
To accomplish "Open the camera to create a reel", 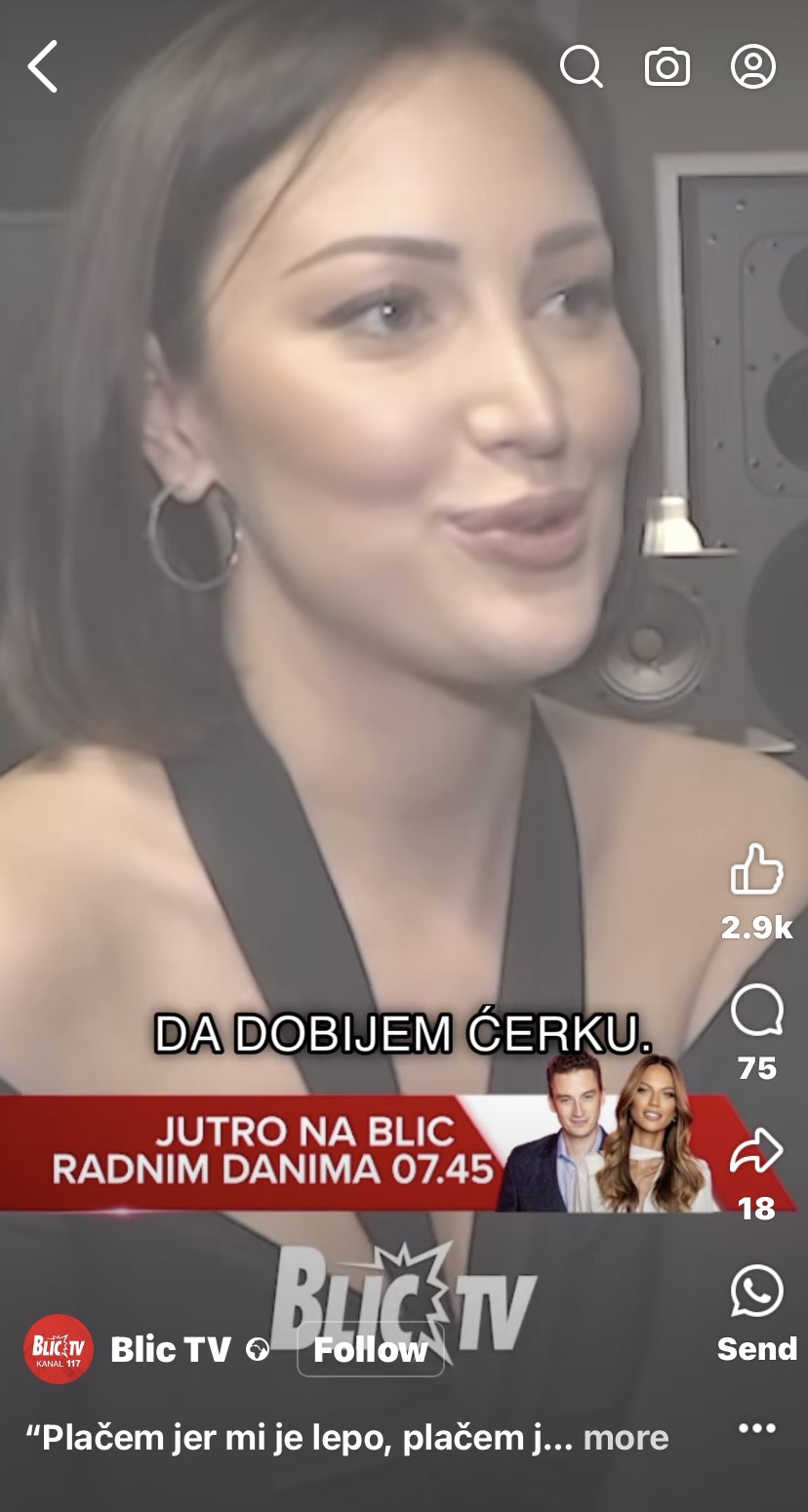I will click(667, 67).
